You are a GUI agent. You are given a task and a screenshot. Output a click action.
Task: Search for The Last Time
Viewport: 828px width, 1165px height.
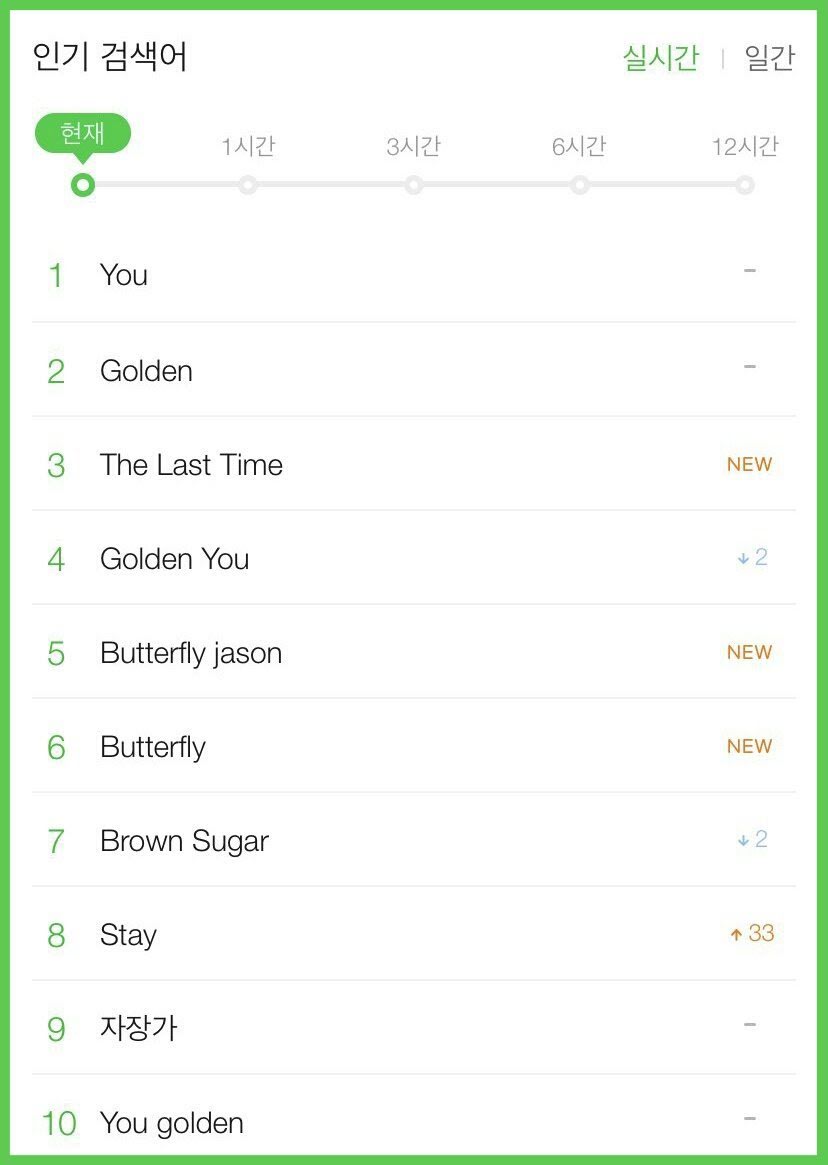click(x=191, y=465)
